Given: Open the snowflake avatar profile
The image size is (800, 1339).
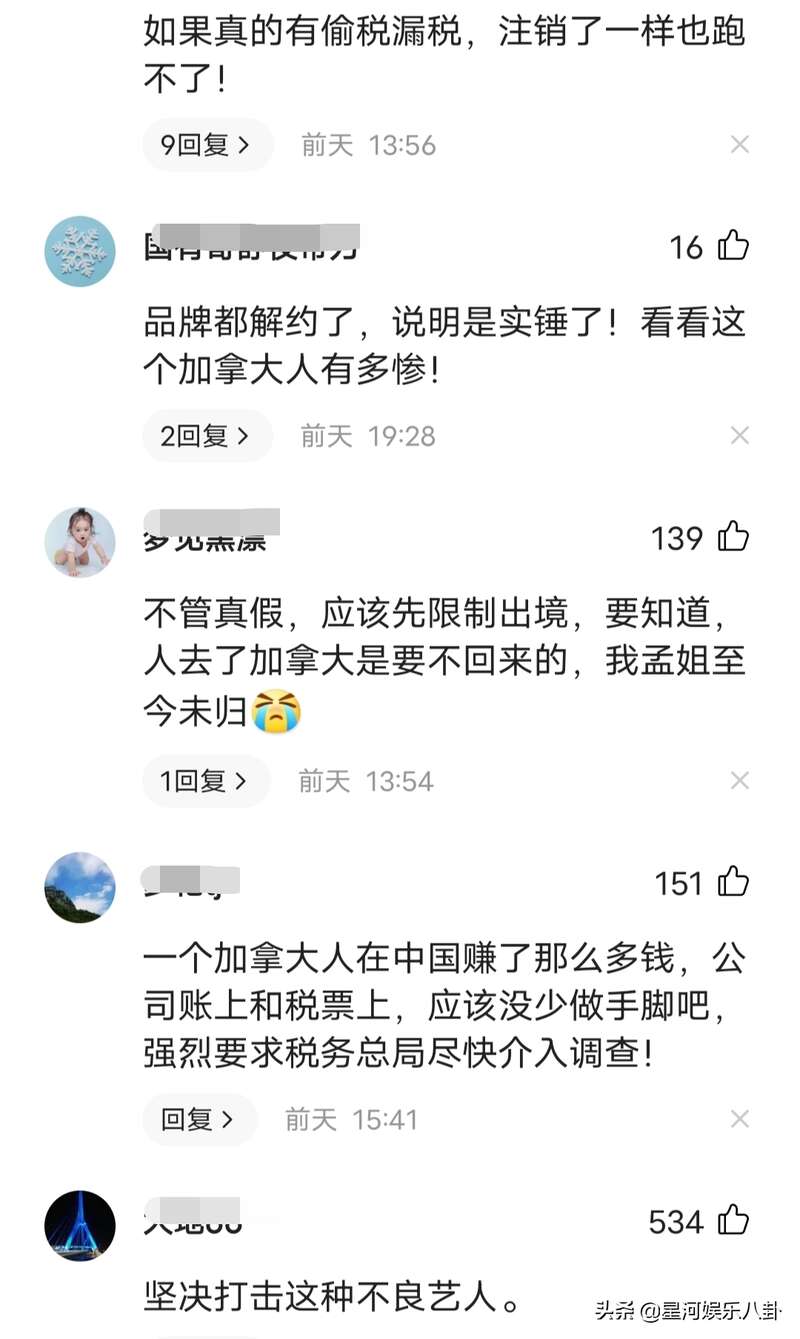Looking at the screenshot, I should (x=80, y=251).
